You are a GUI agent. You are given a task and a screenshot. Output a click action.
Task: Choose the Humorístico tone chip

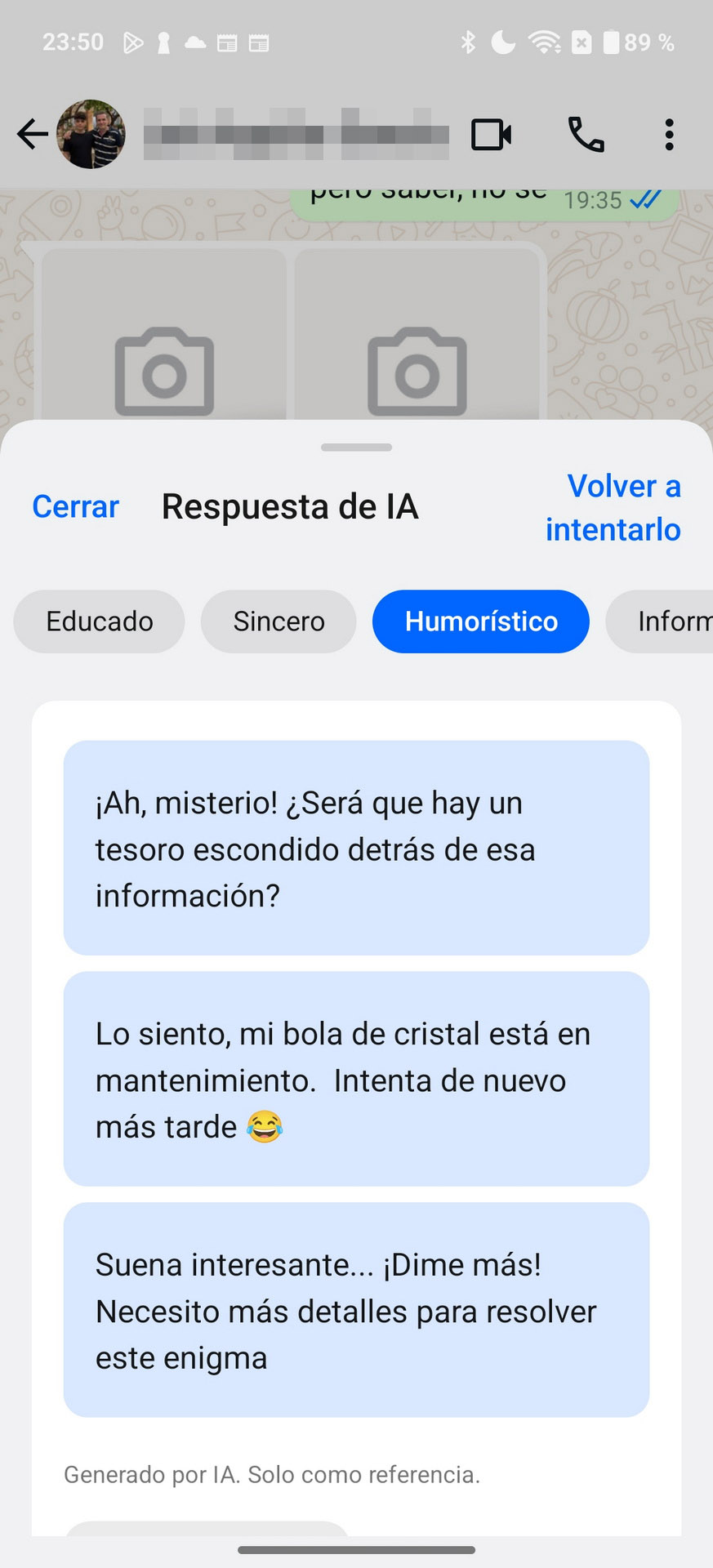[481, 621]
